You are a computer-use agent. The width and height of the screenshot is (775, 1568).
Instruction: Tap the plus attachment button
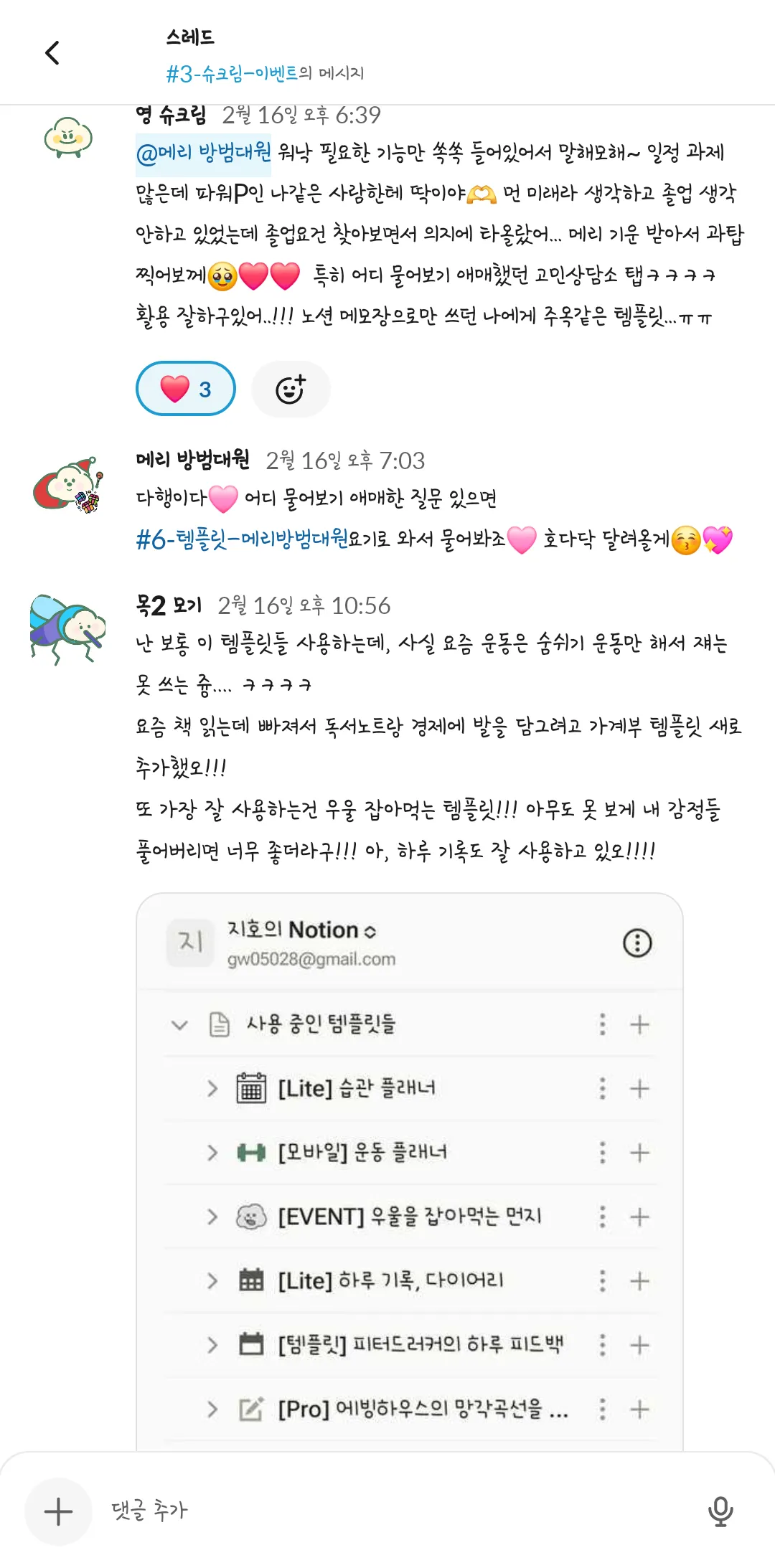coord(58,1511)
